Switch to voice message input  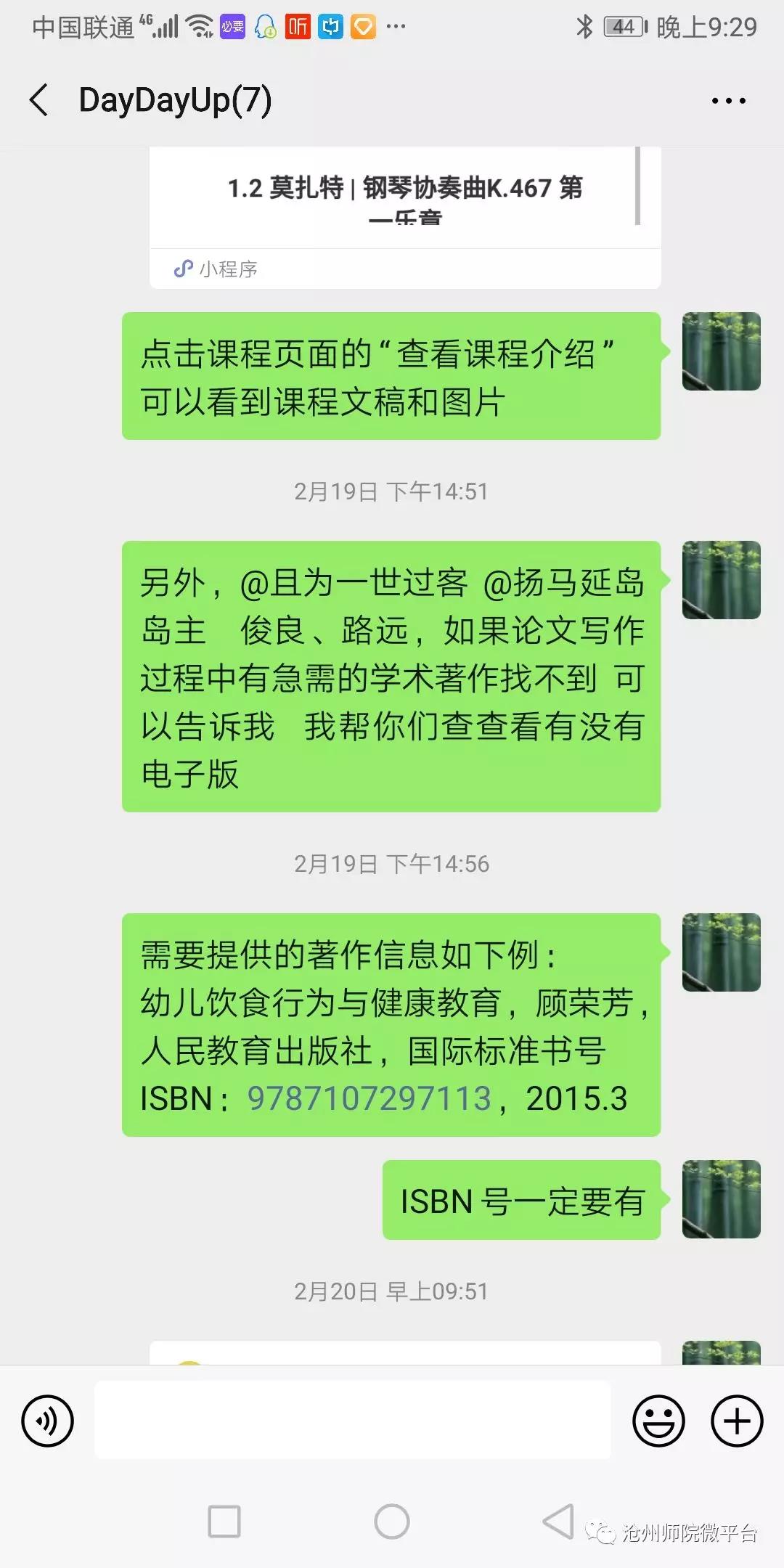(x=48, y=1421)
